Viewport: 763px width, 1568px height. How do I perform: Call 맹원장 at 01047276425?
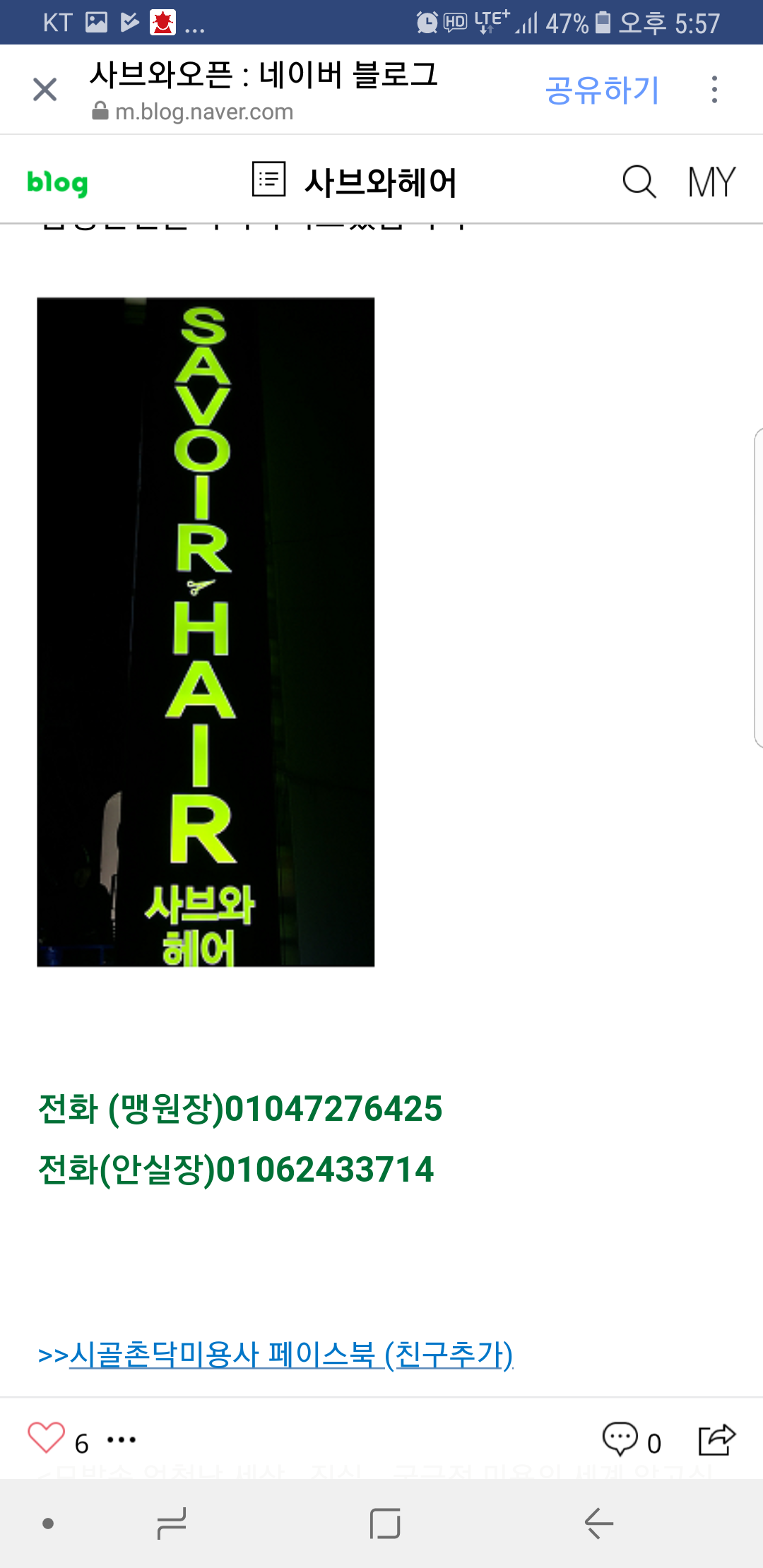[240, 1108]
